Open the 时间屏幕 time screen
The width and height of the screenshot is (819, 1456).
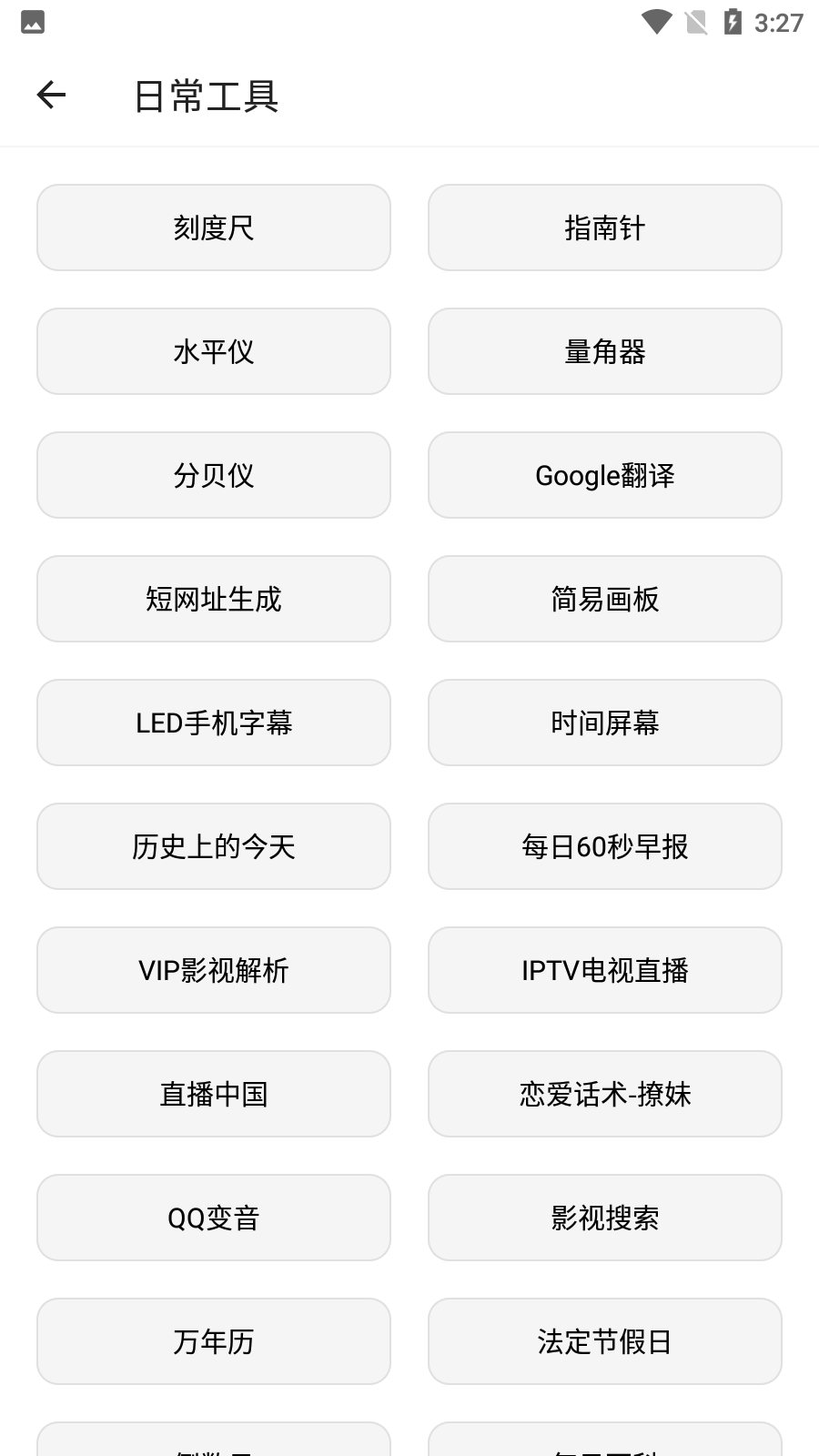(x=604, y=723)
